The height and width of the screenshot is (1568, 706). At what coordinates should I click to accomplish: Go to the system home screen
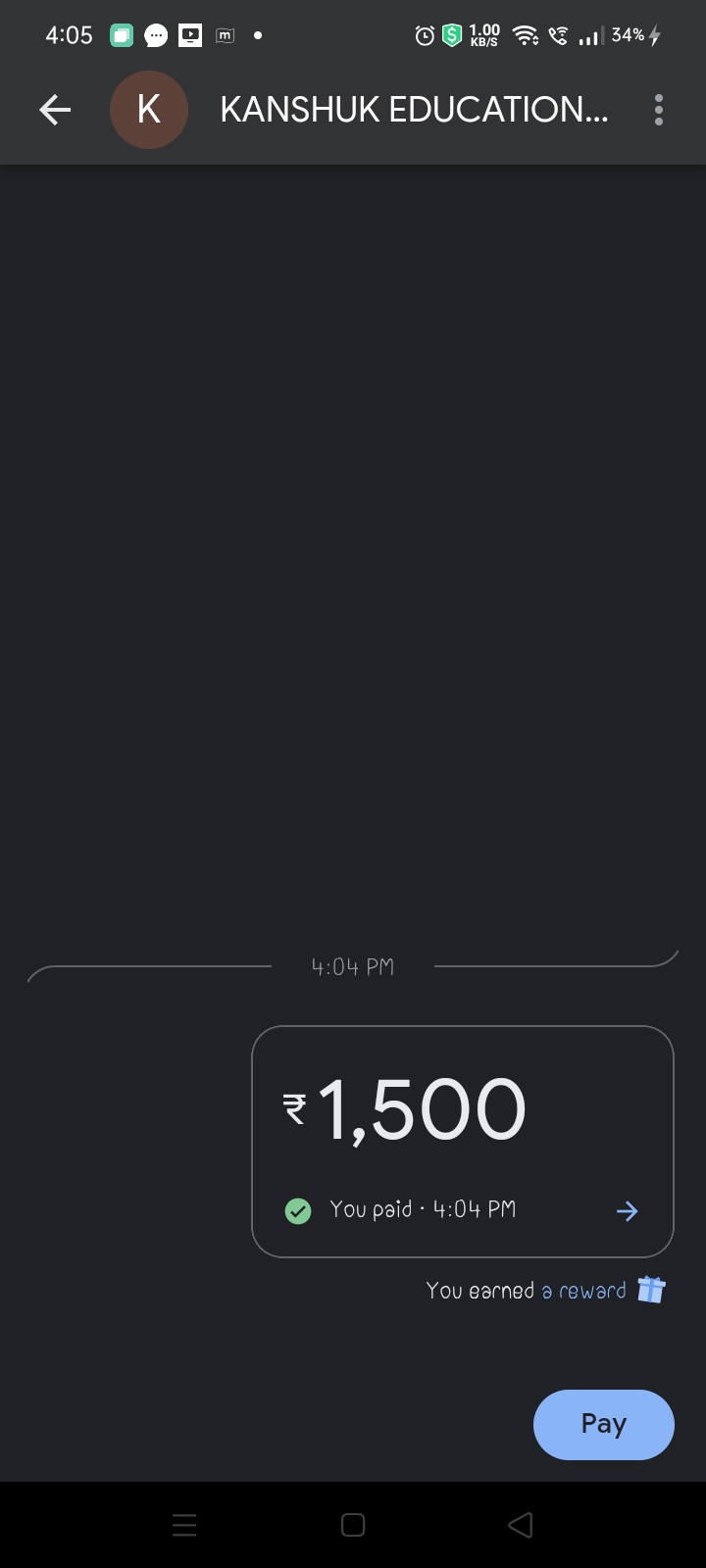[x=353, y=1525]
